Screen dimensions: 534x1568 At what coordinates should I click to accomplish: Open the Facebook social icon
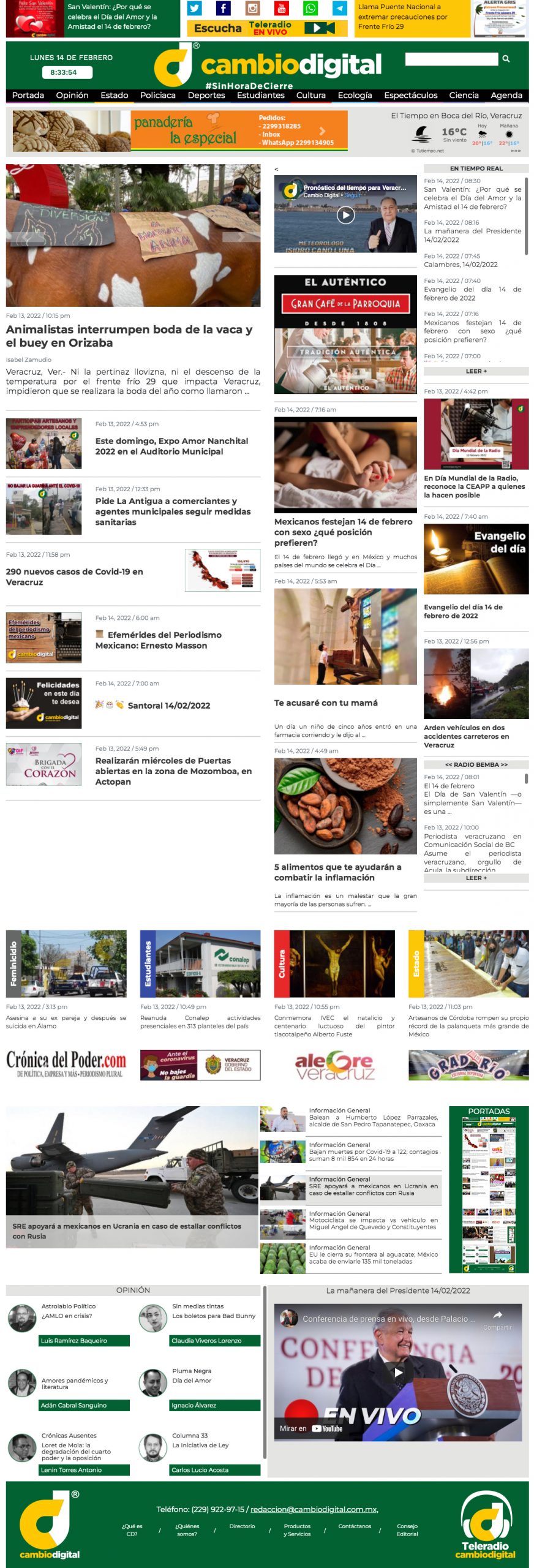(223, 9)
